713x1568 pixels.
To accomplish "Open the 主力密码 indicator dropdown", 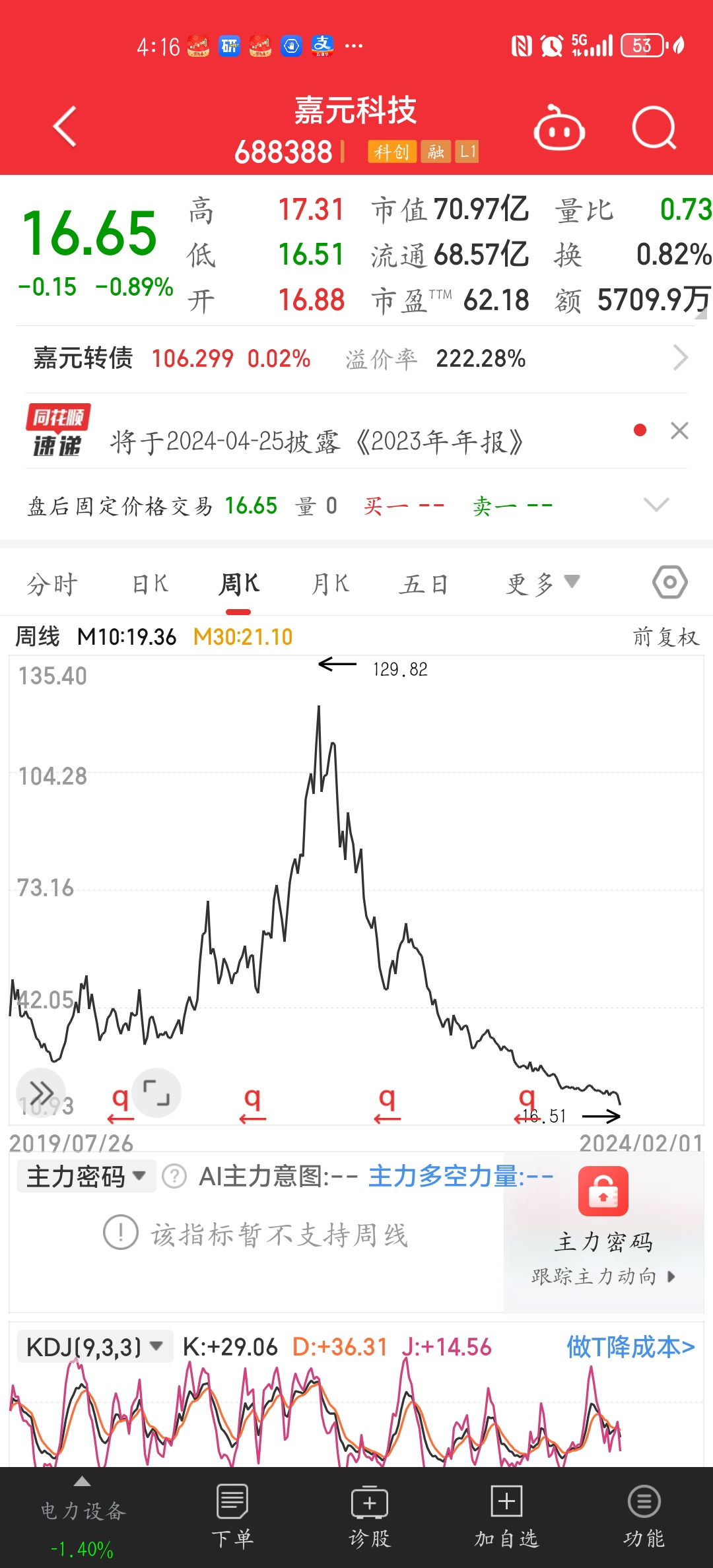I will tap(86, 1176).
